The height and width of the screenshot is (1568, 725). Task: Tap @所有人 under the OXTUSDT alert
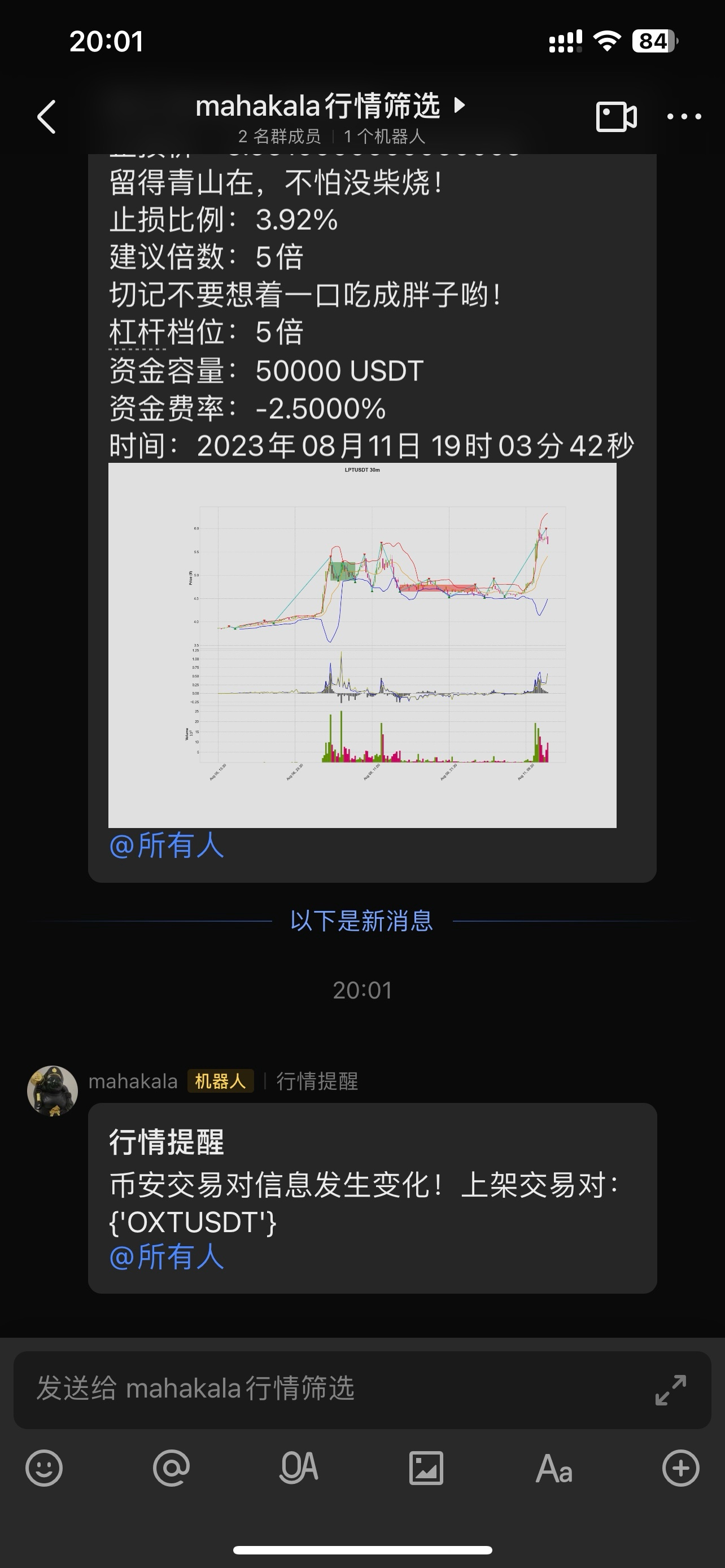coord(166,1257)
